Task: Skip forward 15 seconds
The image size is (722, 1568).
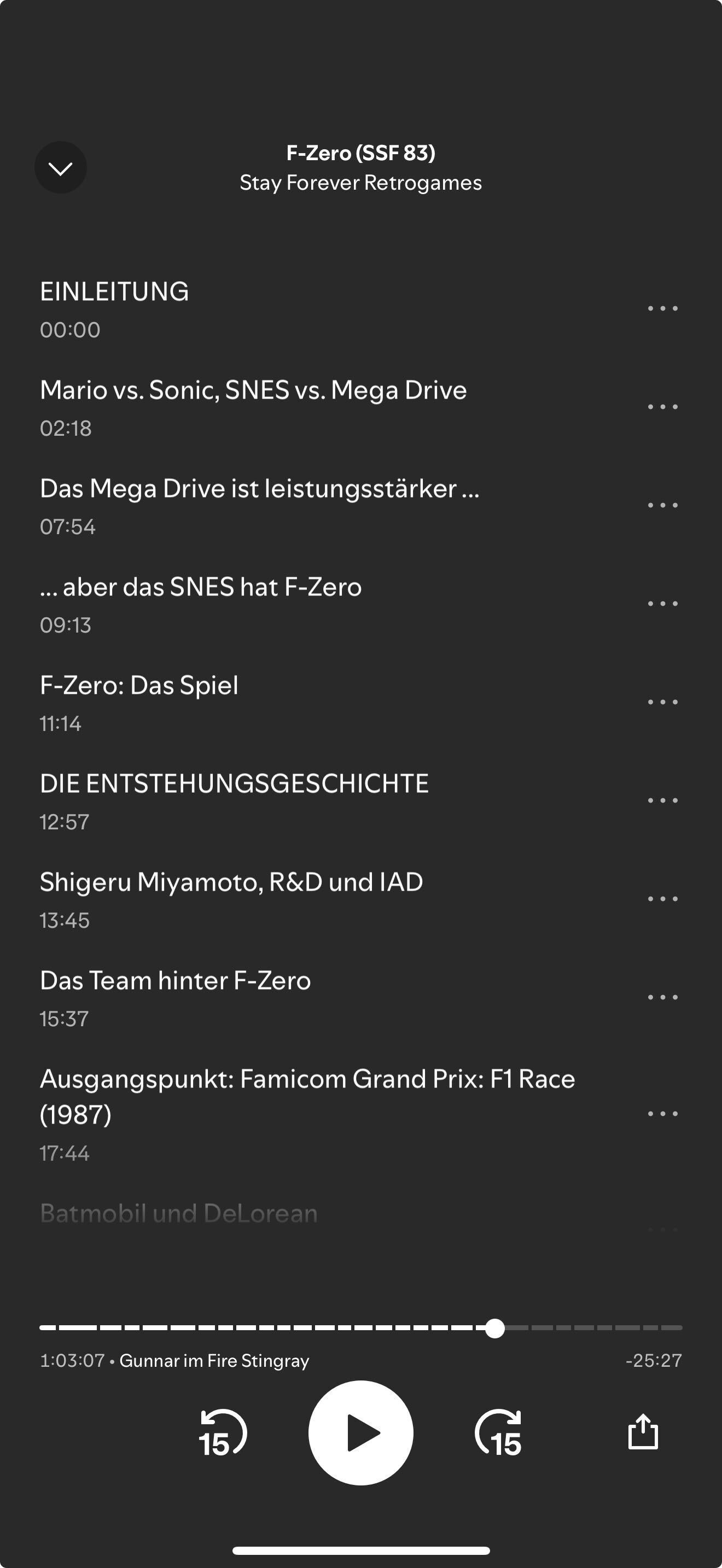Action: tap(498, 1433)
